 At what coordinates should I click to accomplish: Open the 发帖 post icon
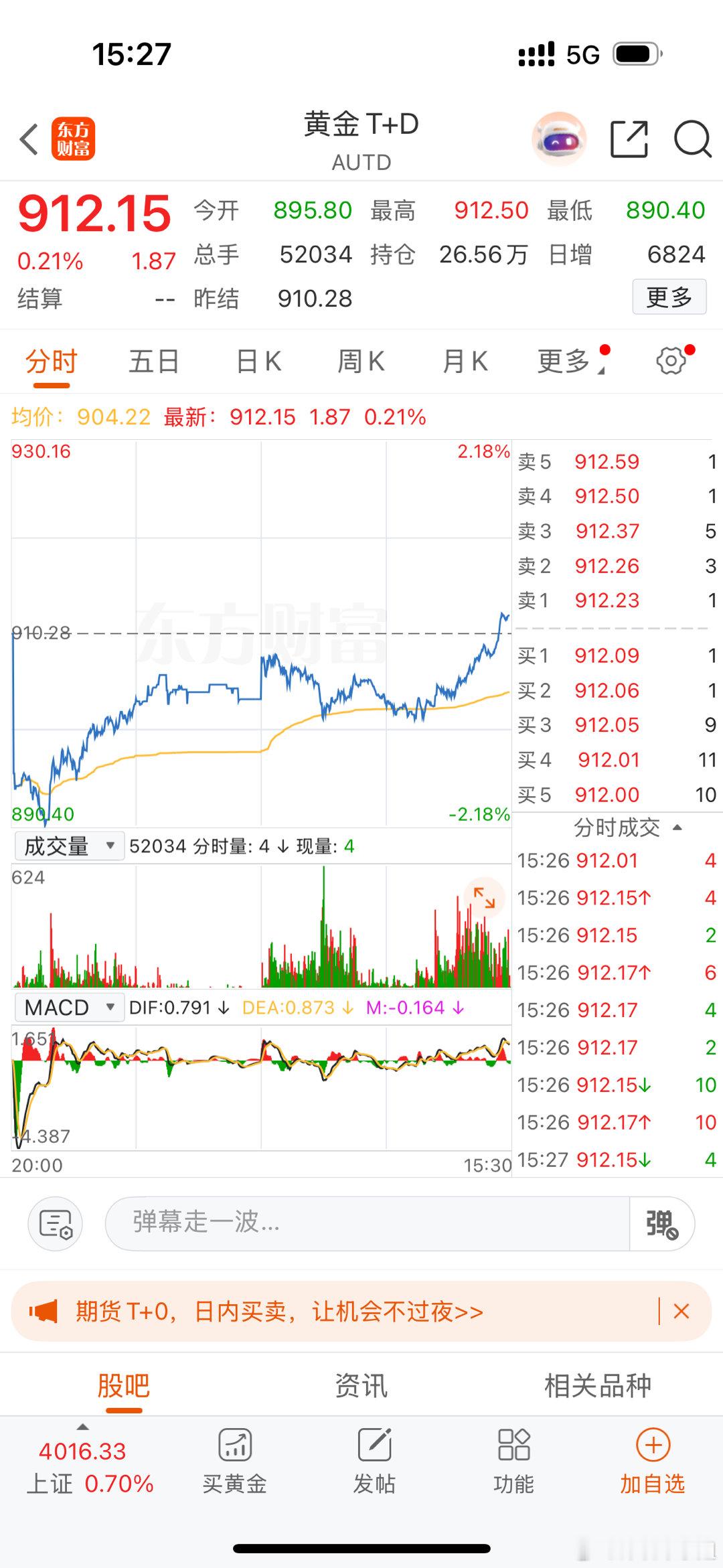coord(375,1463)
